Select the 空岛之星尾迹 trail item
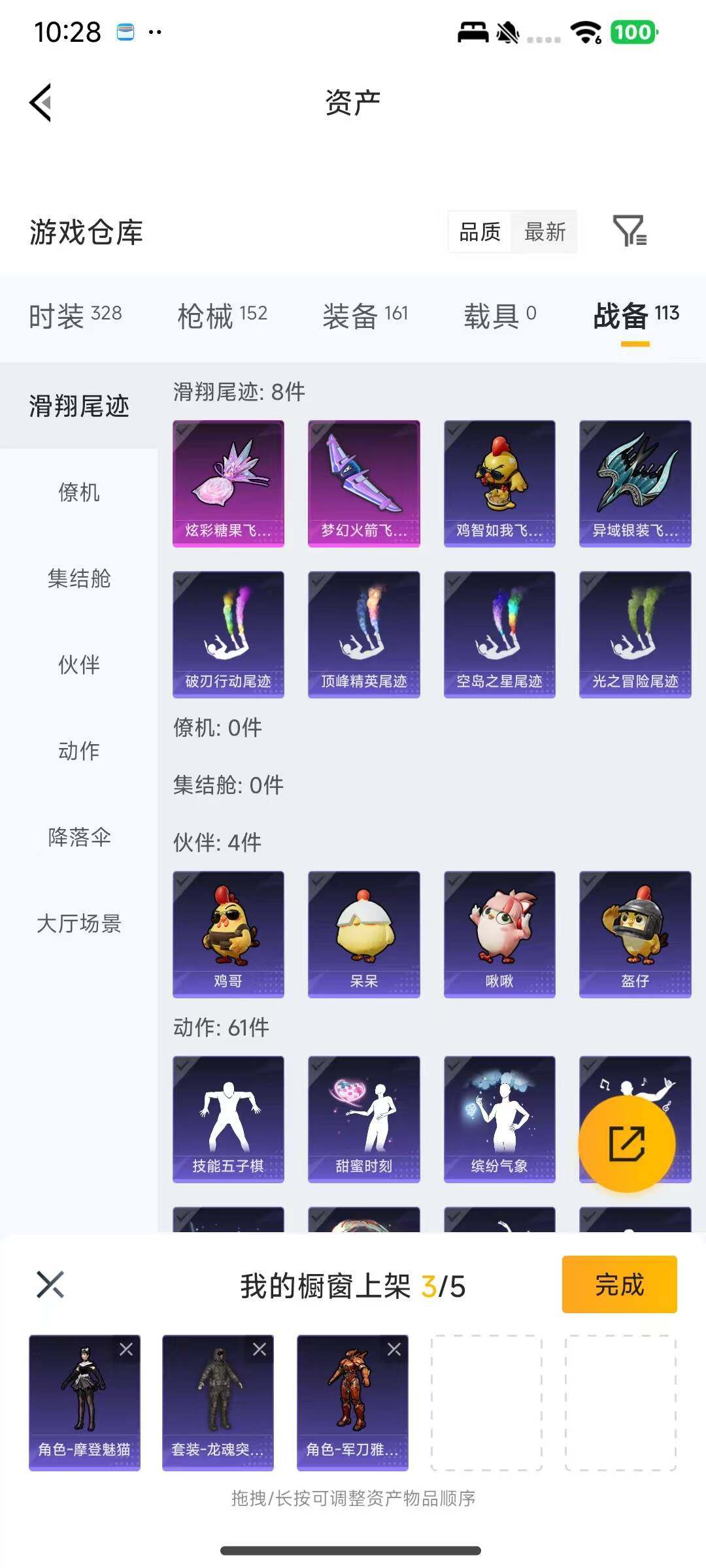 [499, 634]
